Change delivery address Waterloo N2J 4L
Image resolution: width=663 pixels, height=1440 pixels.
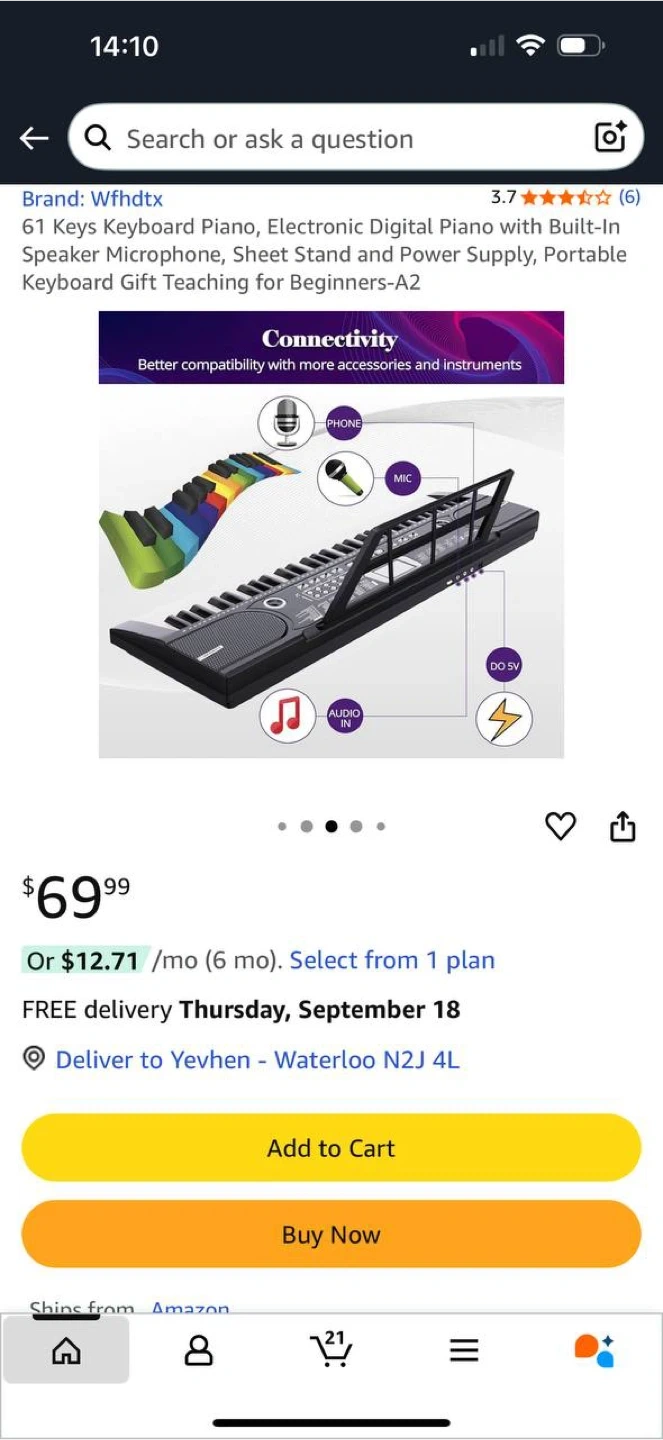coord(257,1059)
